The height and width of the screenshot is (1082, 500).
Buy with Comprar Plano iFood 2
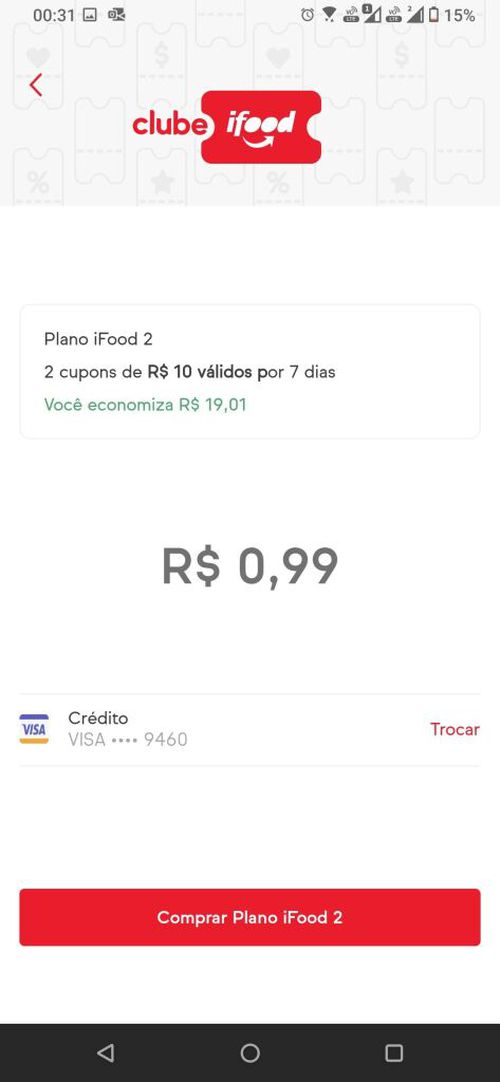[250, 917]
